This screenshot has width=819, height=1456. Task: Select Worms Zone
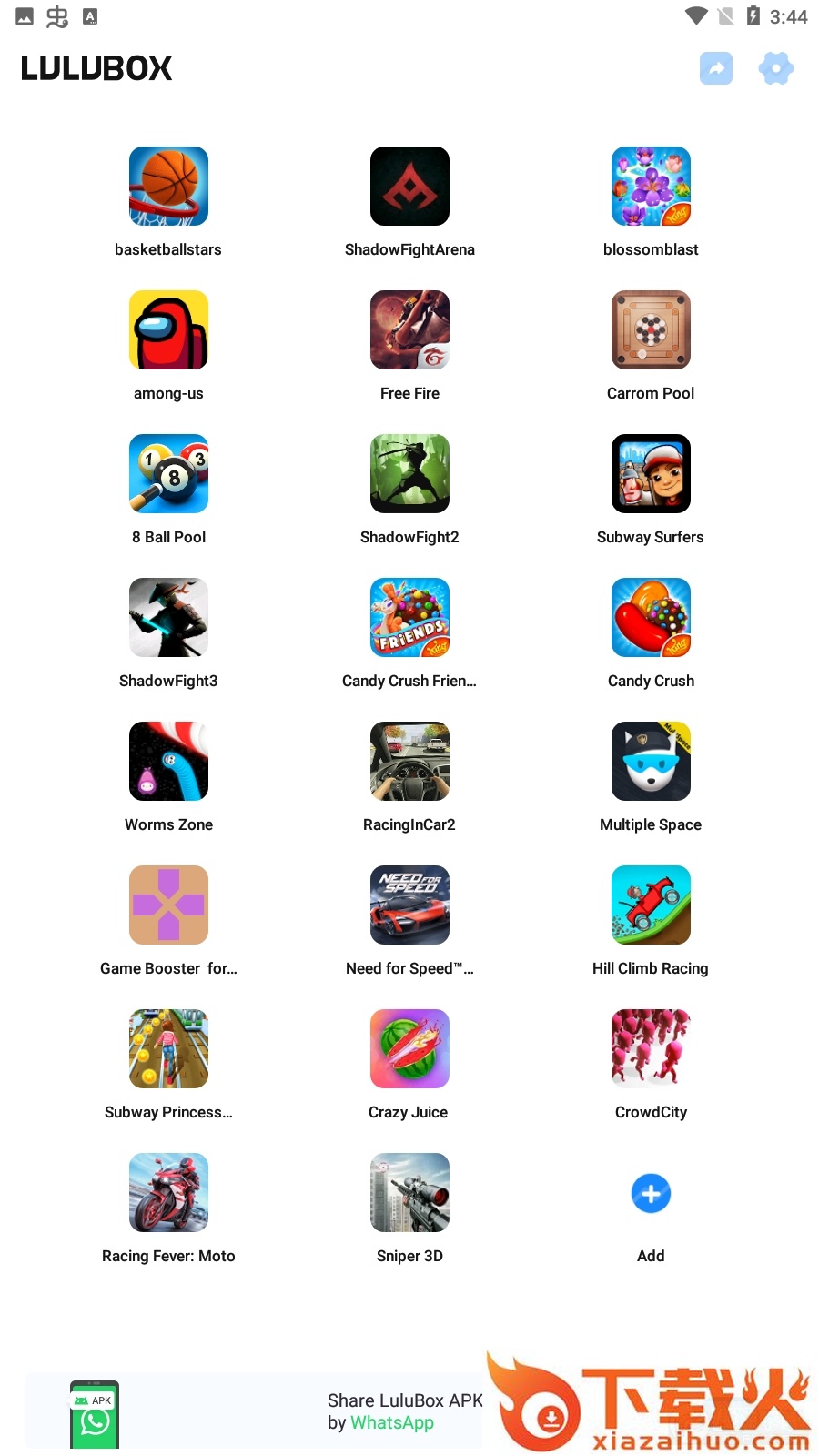(168, 762)
